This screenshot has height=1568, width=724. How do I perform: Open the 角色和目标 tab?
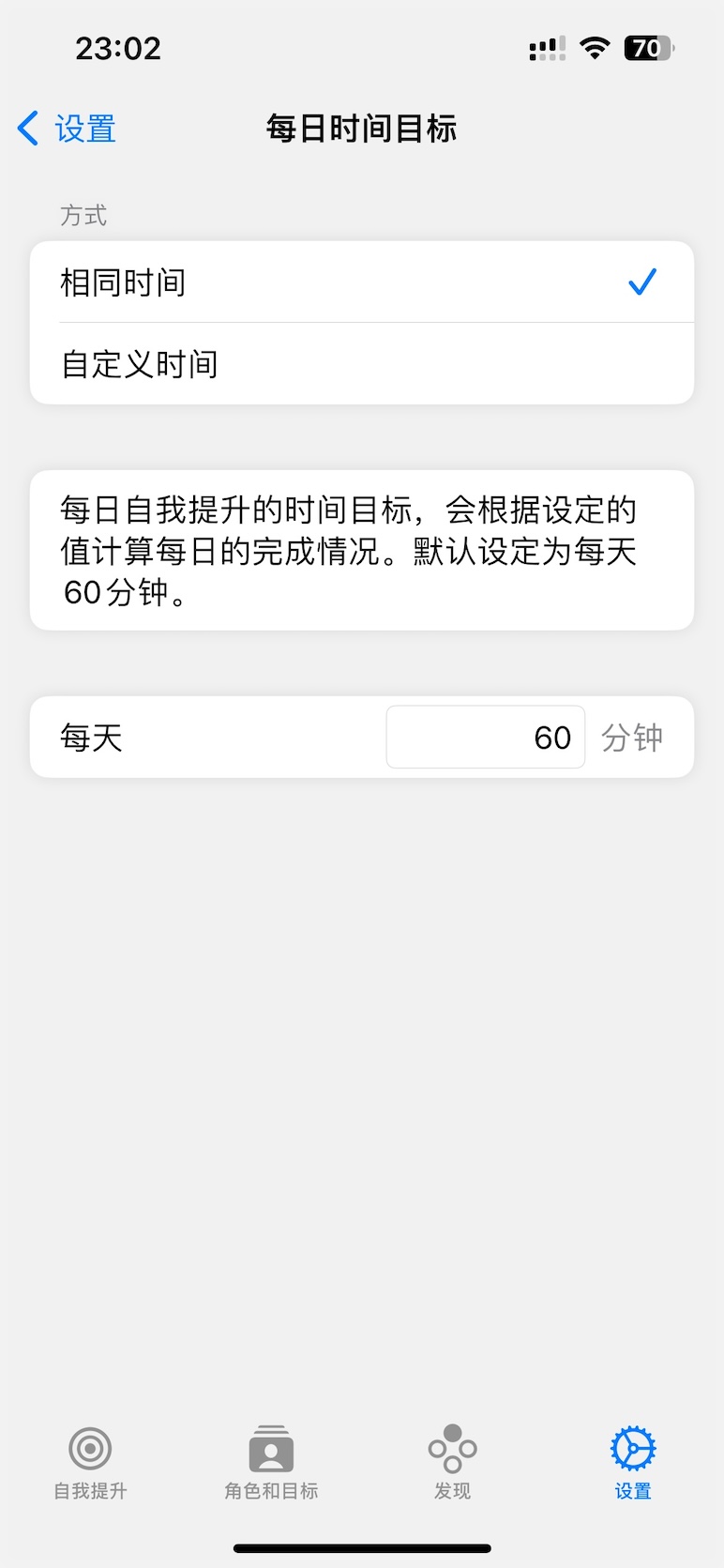271,1463
